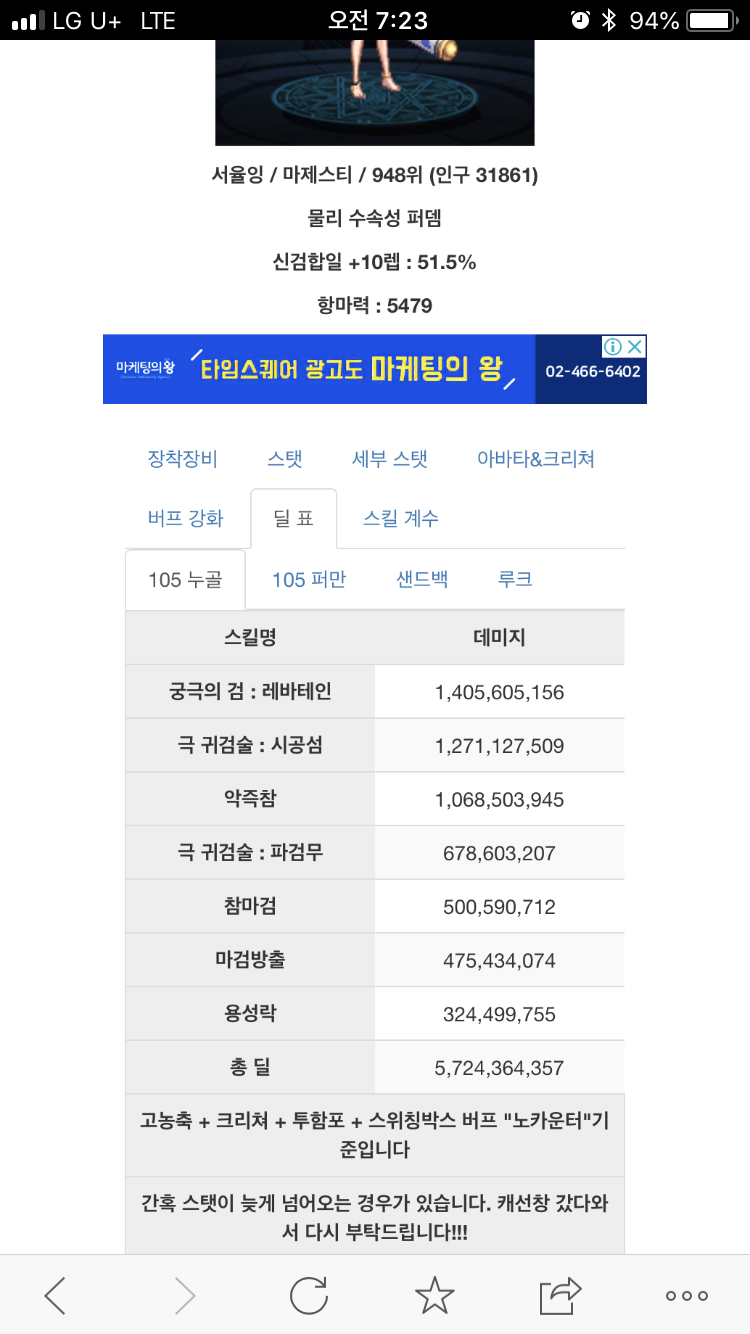Open the 샌드백 sub-tab

coord(422,579)
